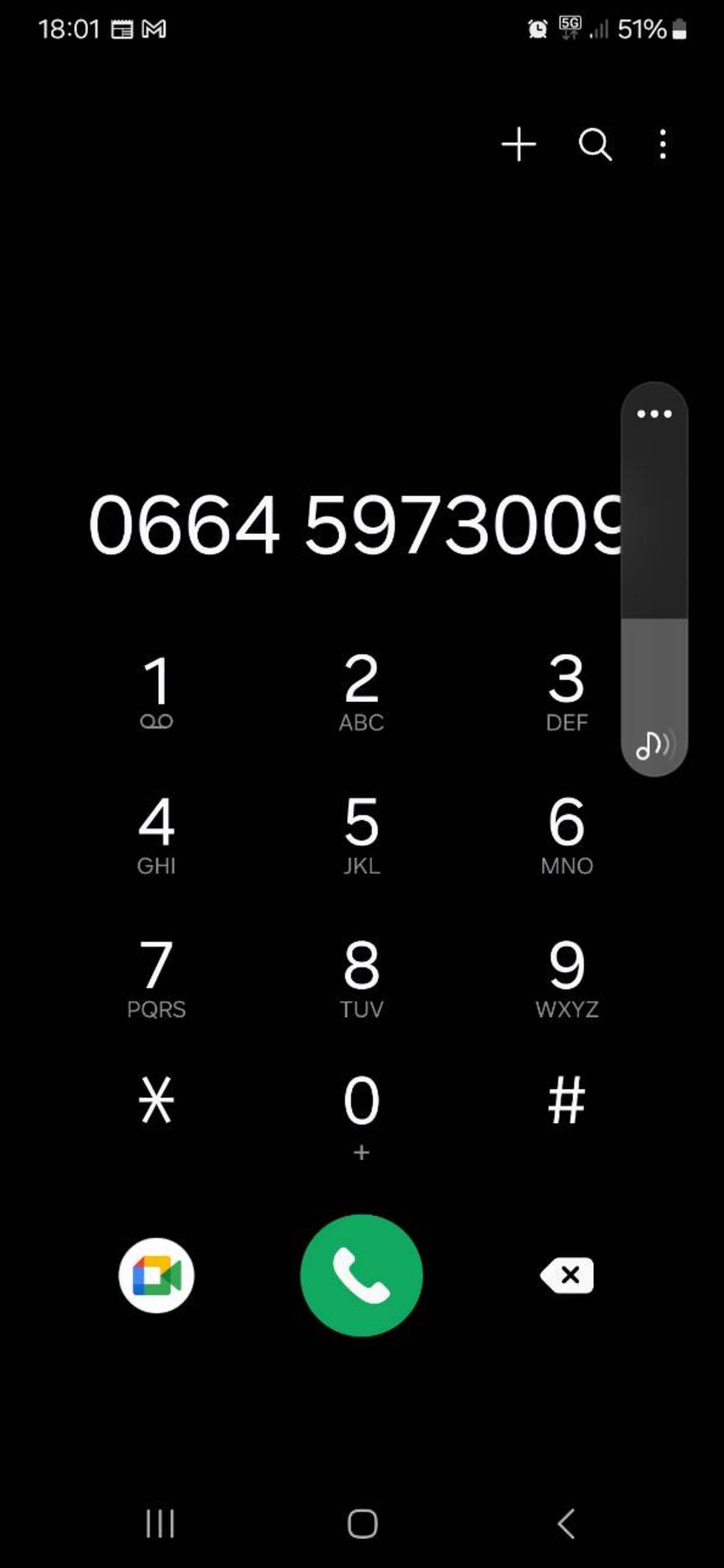Add the dialed number to contacts
This screenshot has width=724, height=1568.
tap(519, 145)
